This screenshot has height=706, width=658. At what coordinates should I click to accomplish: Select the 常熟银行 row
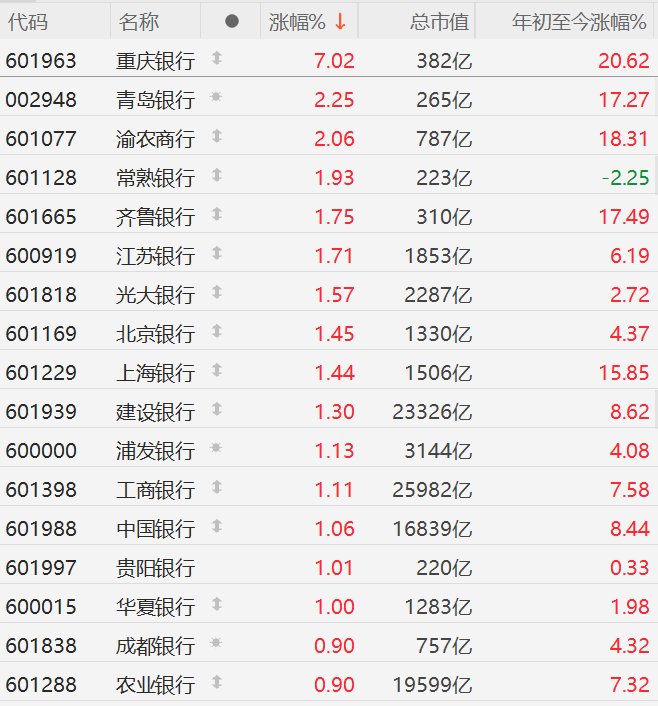coord(329,177)
